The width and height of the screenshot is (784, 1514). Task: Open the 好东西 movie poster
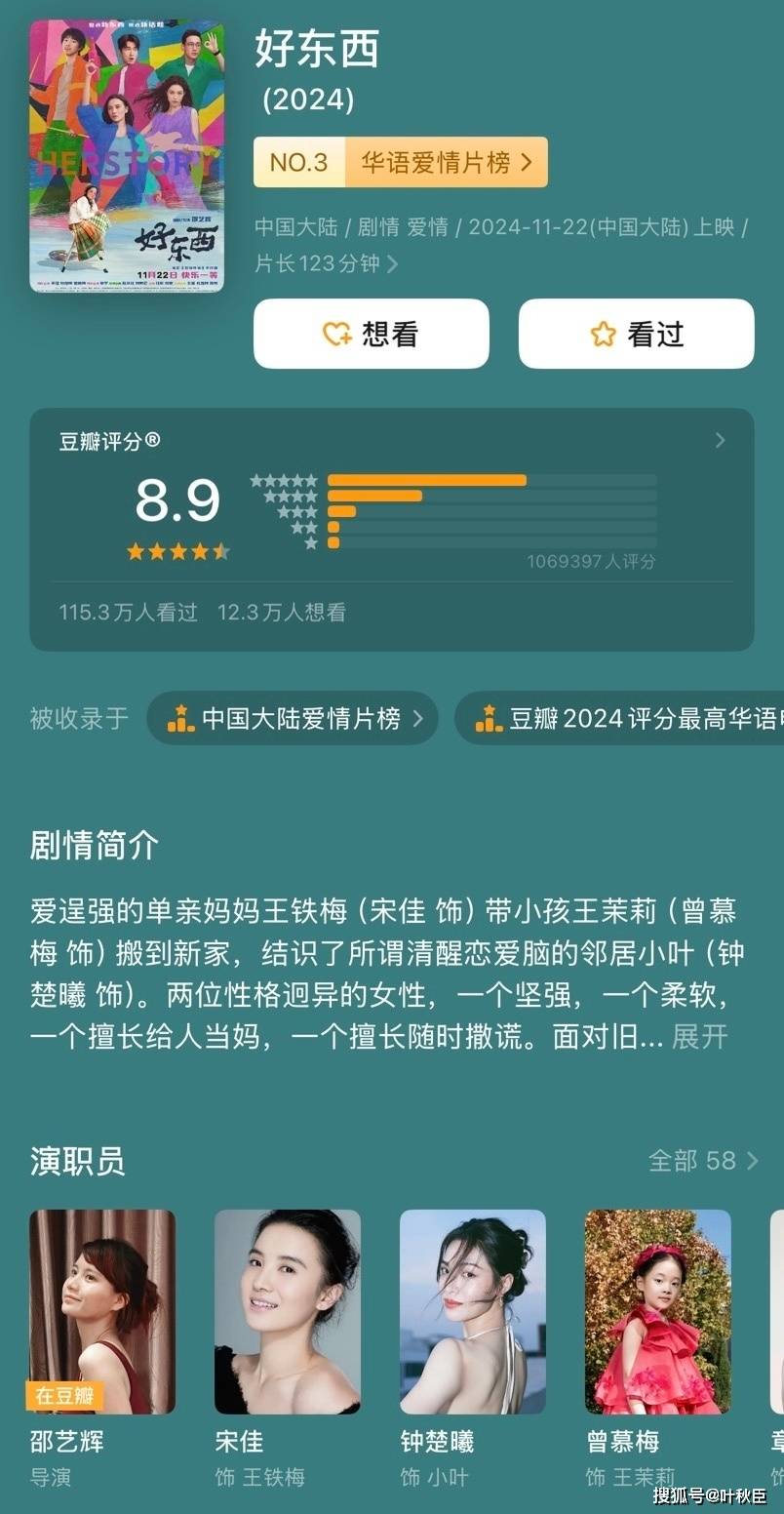tap(126, 156)
